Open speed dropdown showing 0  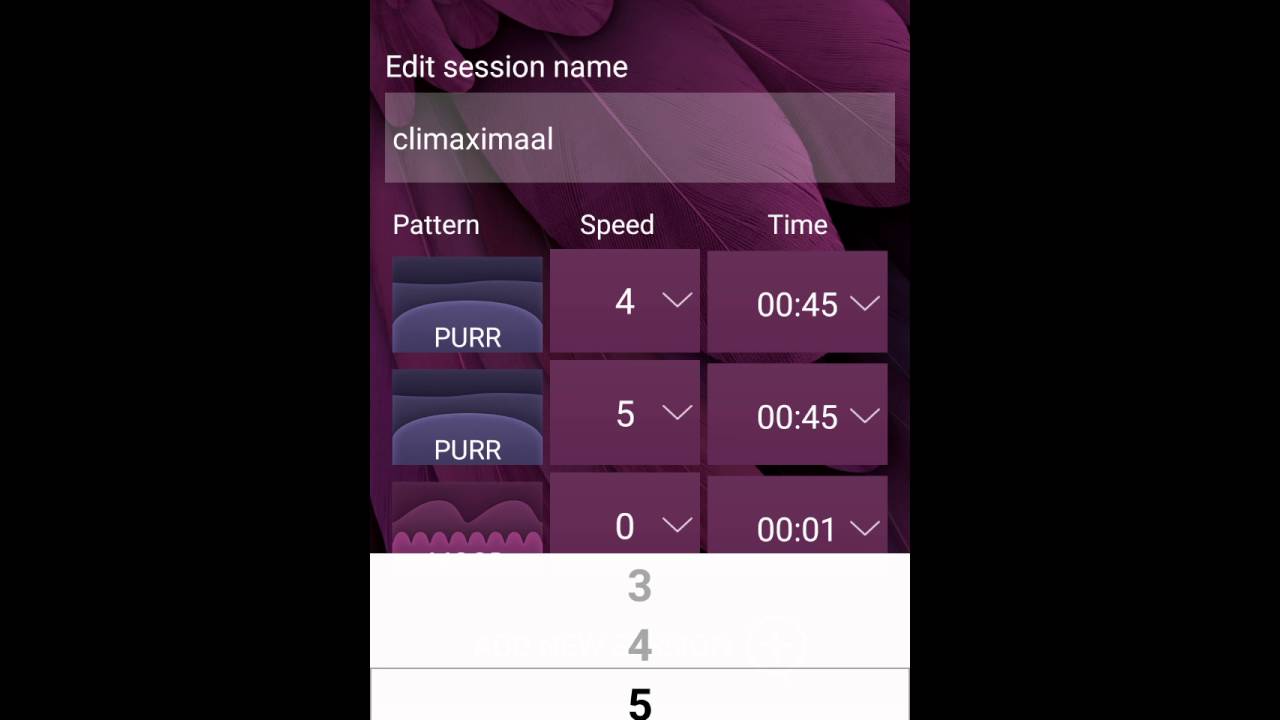coord(625,524)
